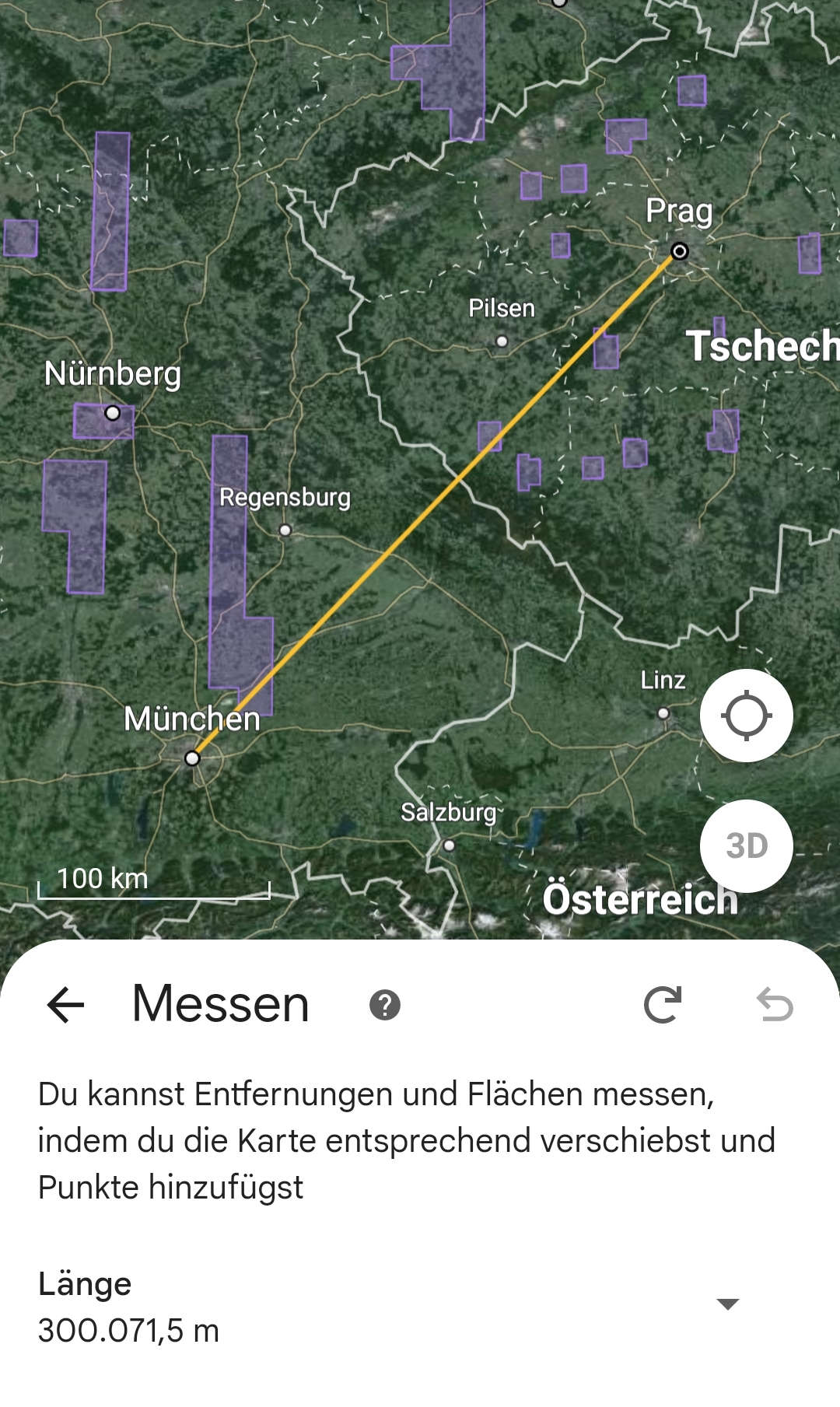Restart the measurement with the reload icon
Screen dimensions: 840x1407
point(663,1004)
